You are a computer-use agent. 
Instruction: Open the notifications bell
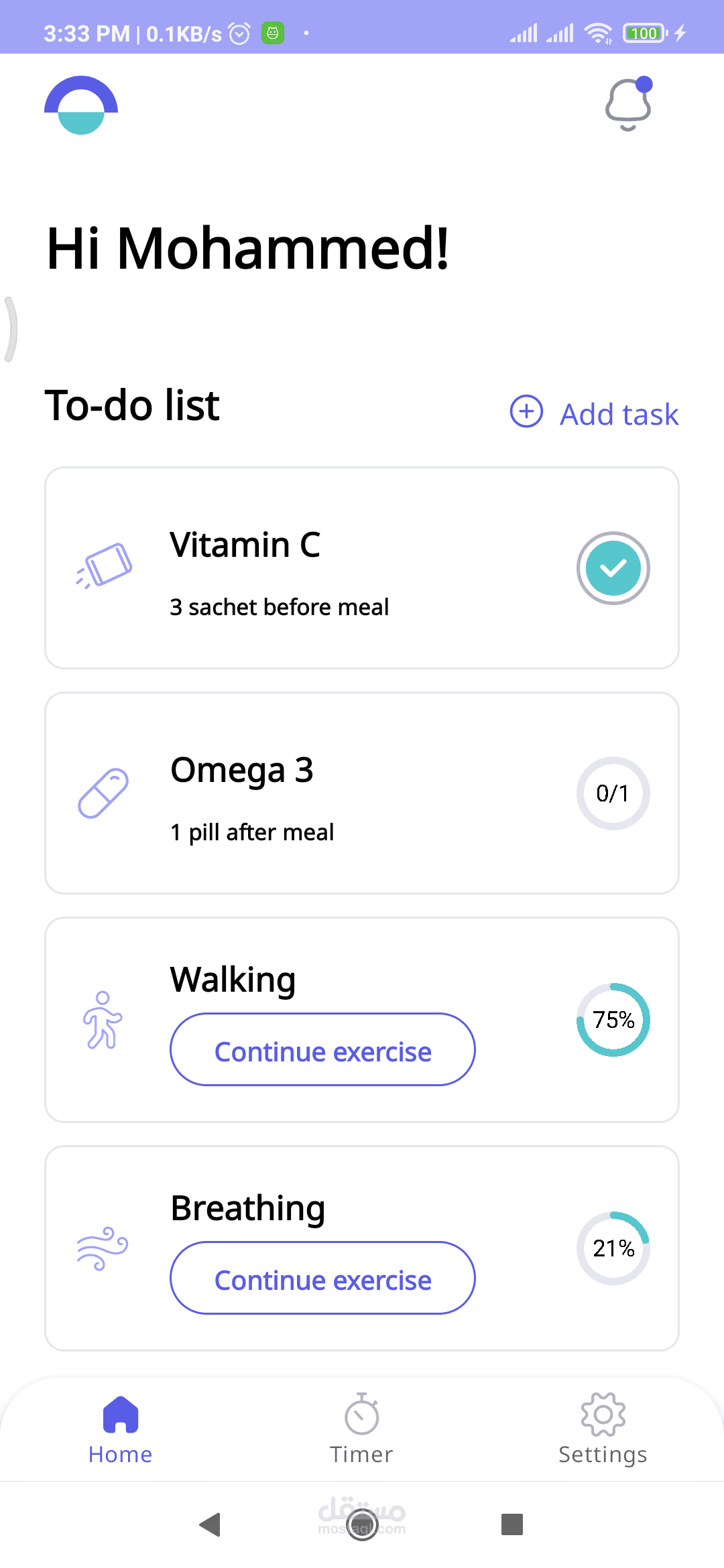(x=628, y=104)
